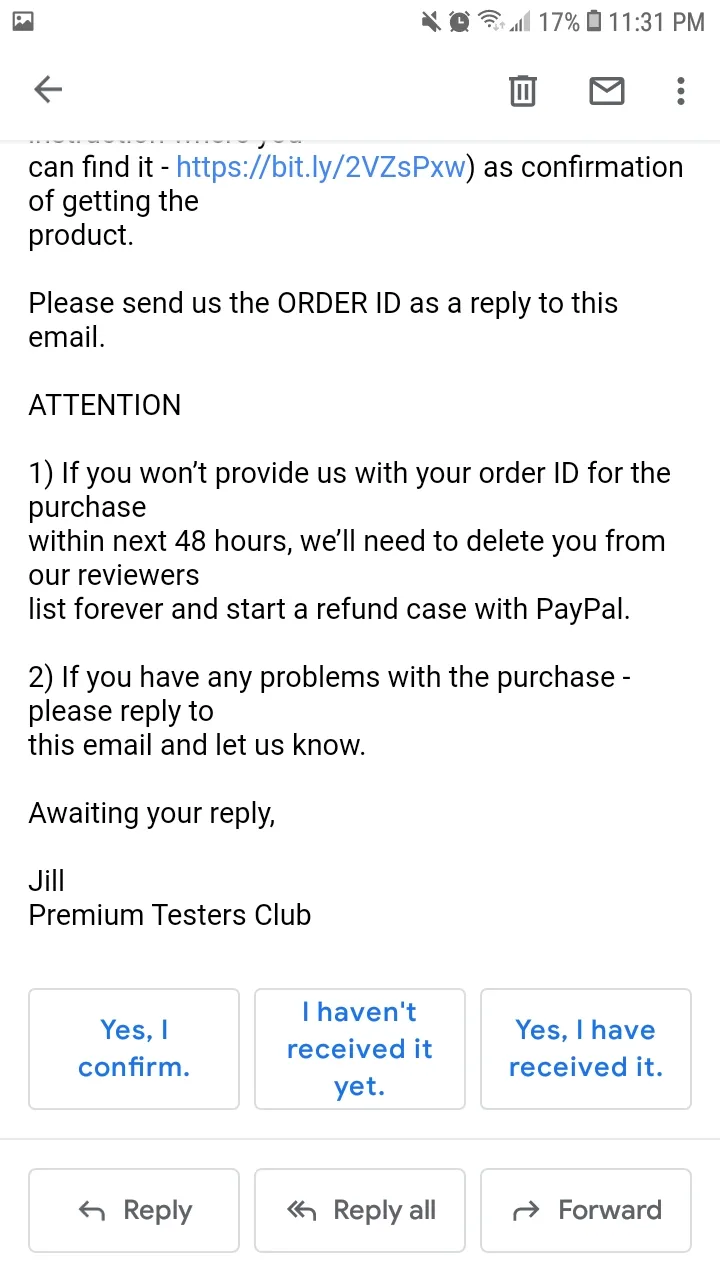Open the bit.ly/2VZsPxw link

[x=321, y=167]
